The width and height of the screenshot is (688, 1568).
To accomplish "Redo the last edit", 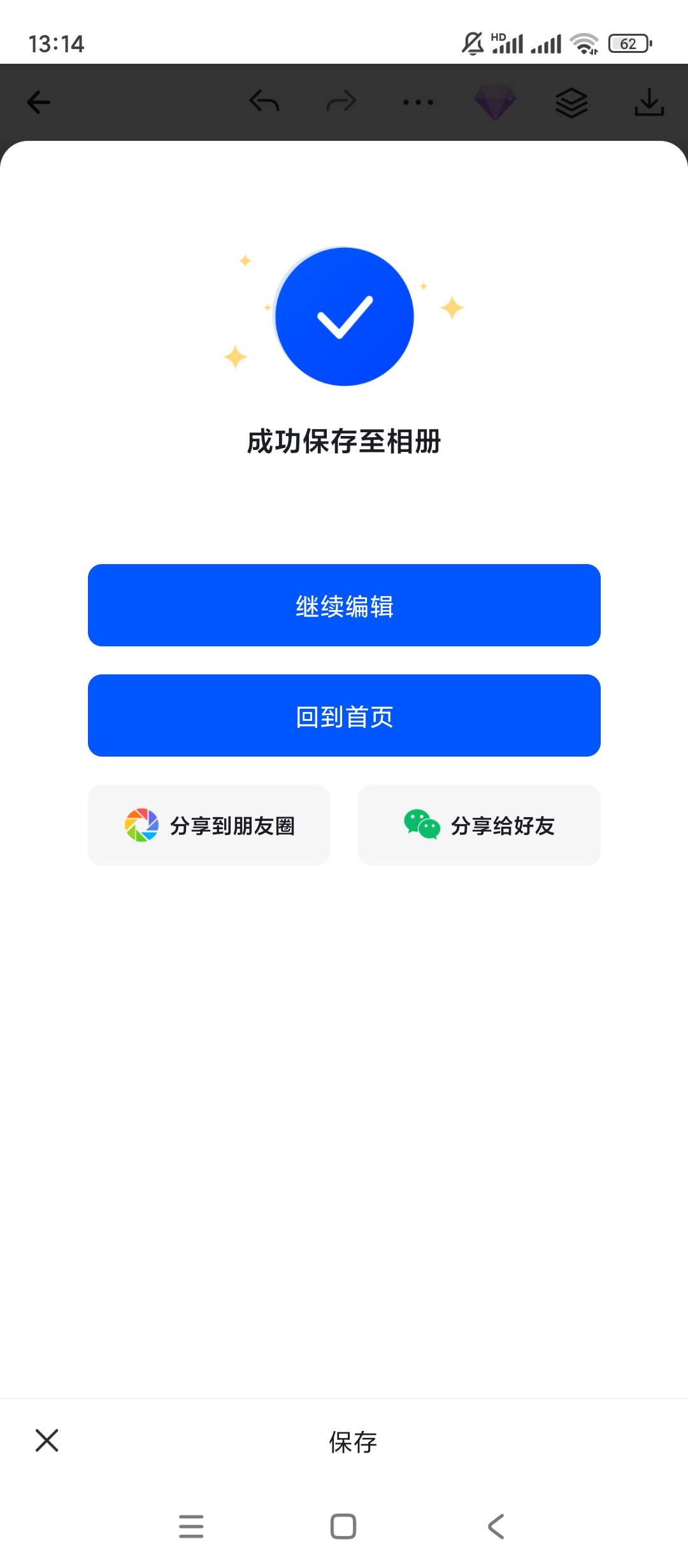I will click(341, 101).
